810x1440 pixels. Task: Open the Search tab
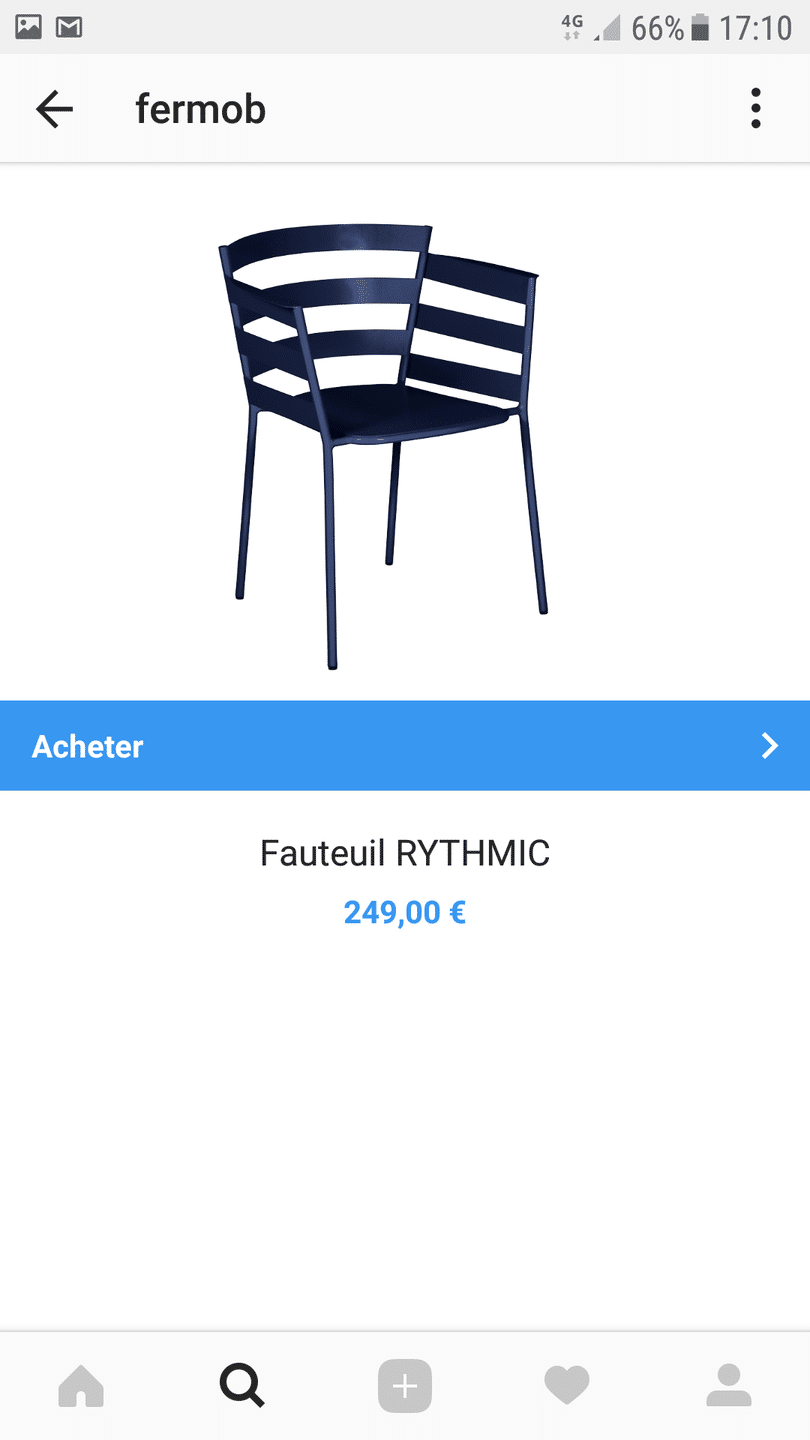(x=242, y=1387)
